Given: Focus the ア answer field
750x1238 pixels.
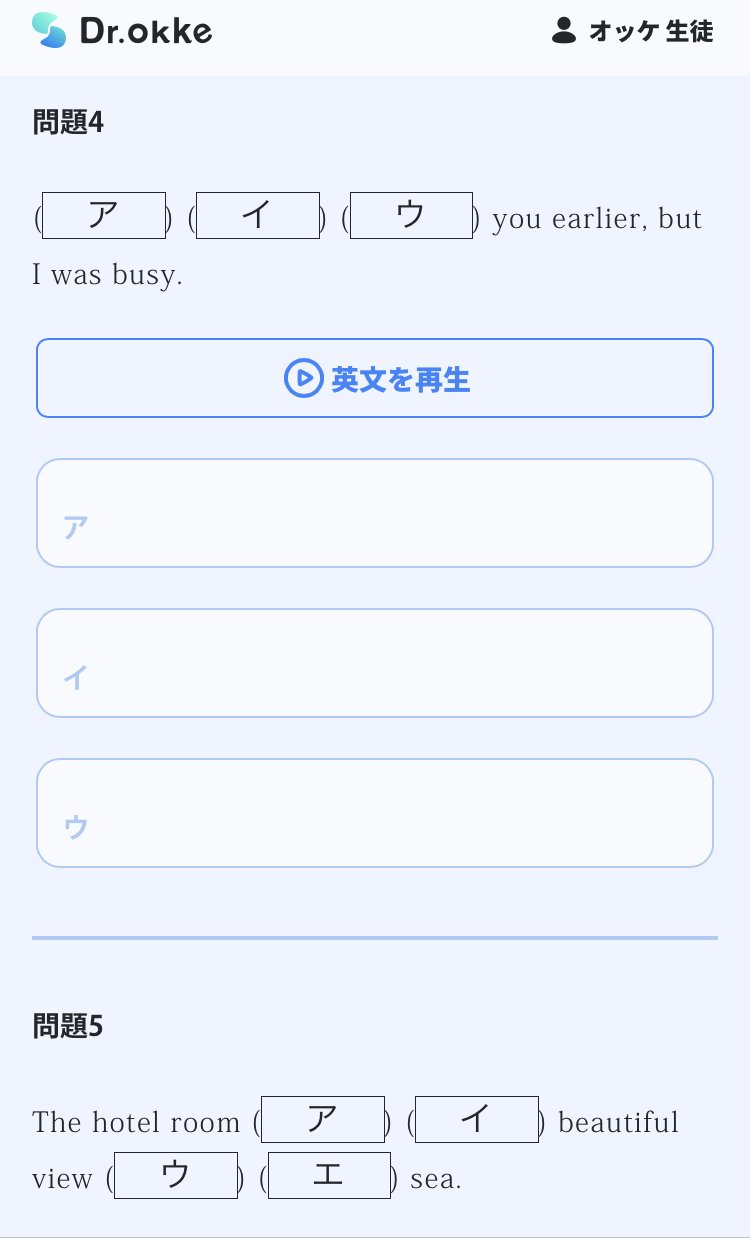Looking at the screenshot, I should coord(375,513).
